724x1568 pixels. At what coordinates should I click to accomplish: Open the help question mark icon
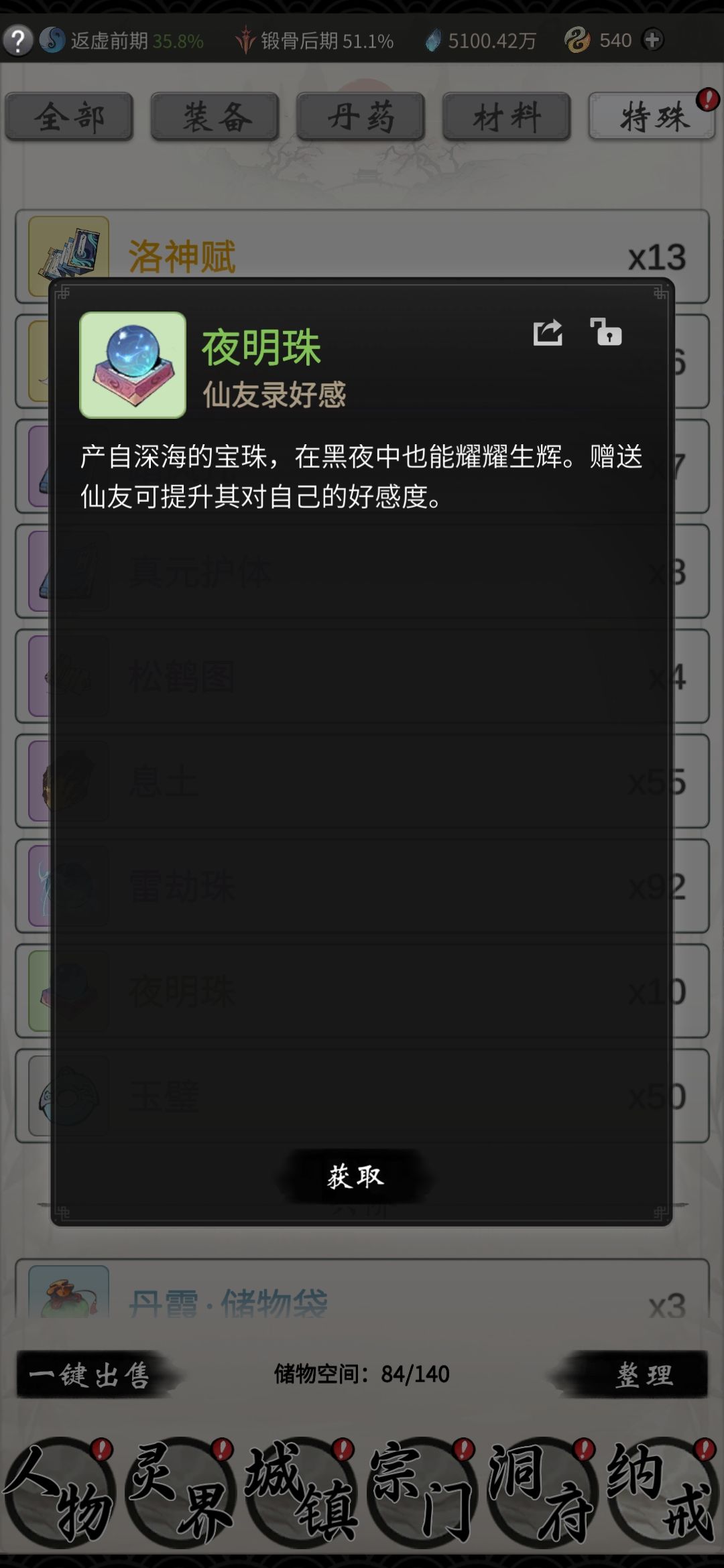(19, 40)
